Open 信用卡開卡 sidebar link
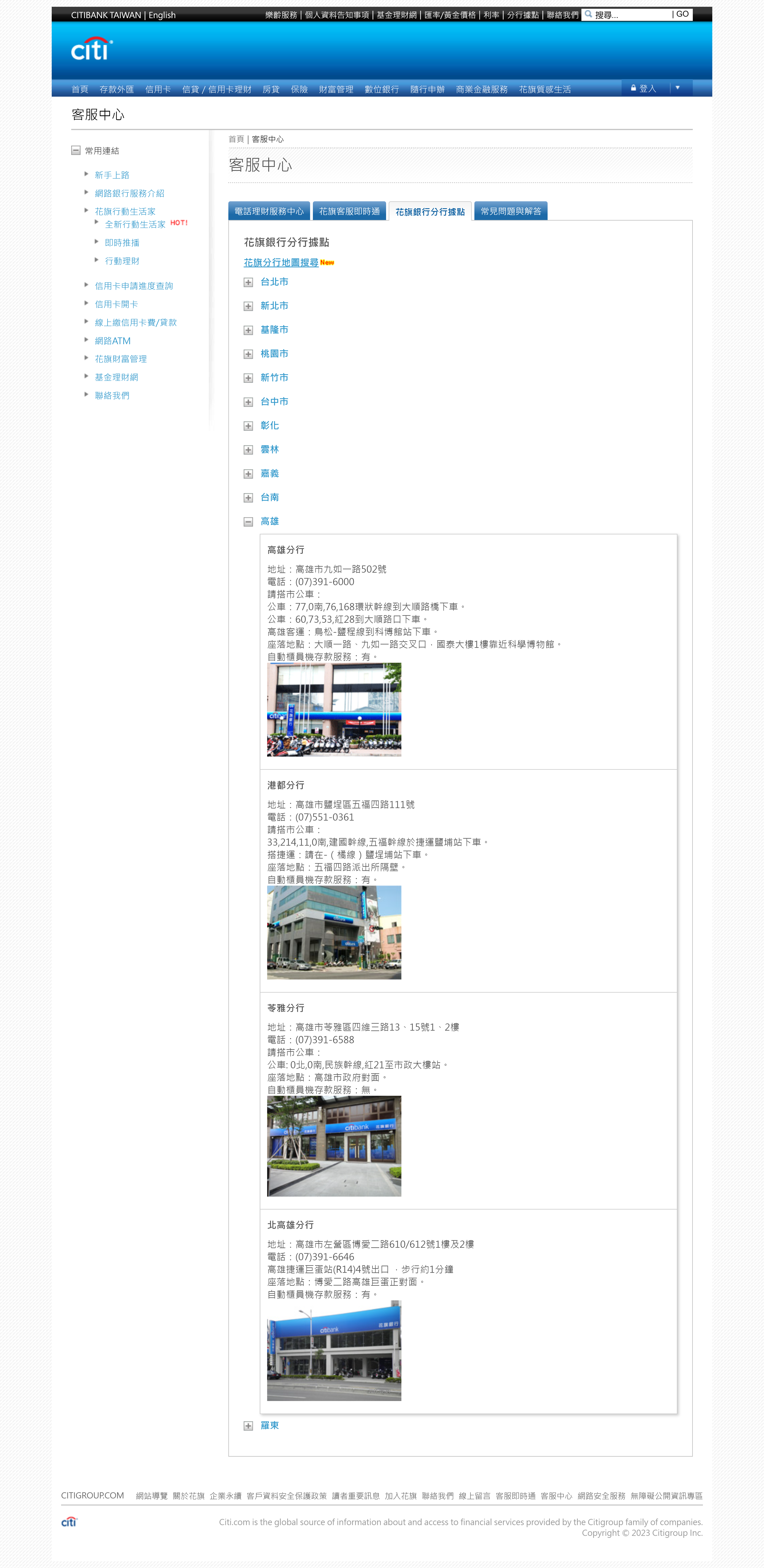Image resolution: width=764 pixels, height=1568 pixels. click(116, 304)
